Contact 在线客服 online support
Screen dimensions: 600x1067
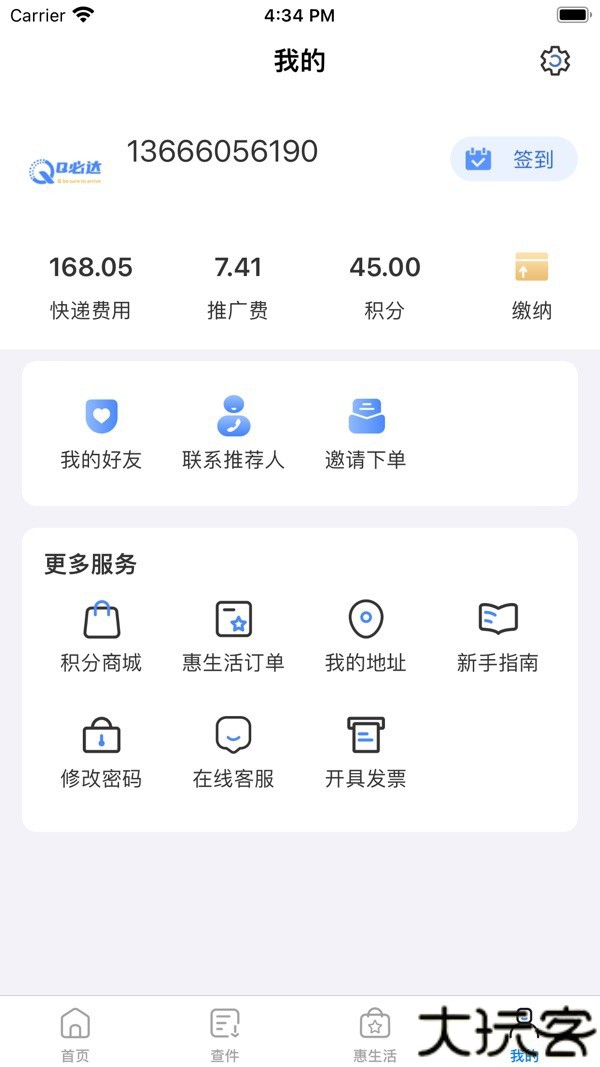click(233, 753)
